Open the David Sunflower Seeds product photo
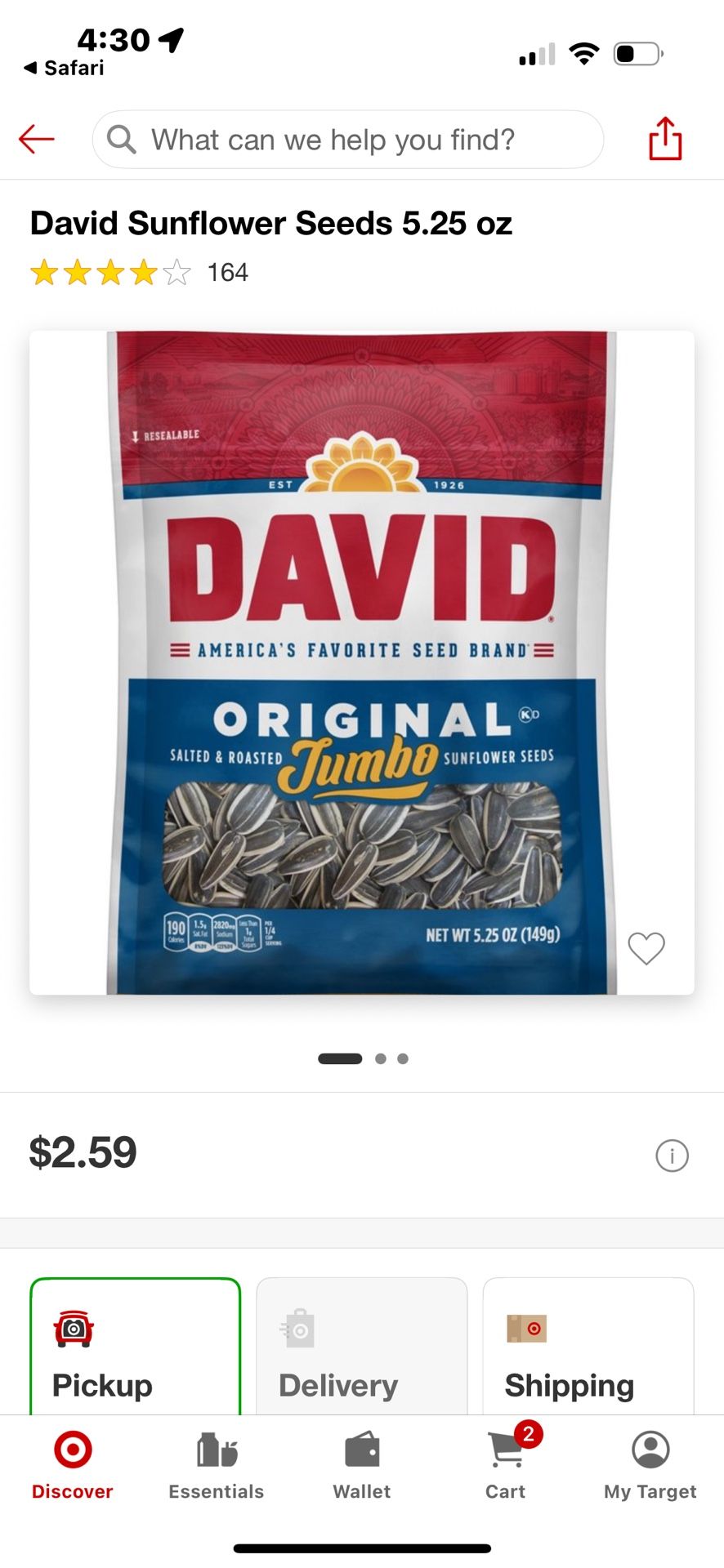The image size is (724, 1568). (361, 661)
